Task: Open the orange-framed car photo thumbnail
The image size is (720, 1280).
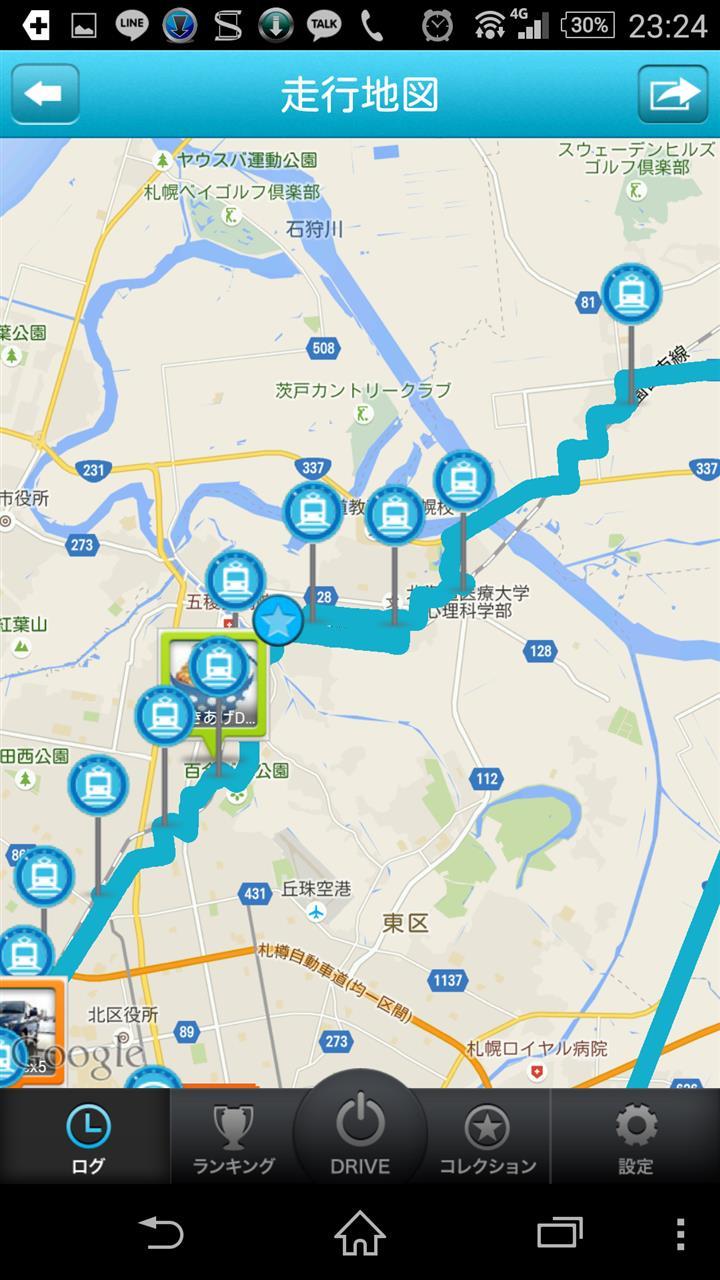Action: coord(30,1030)
